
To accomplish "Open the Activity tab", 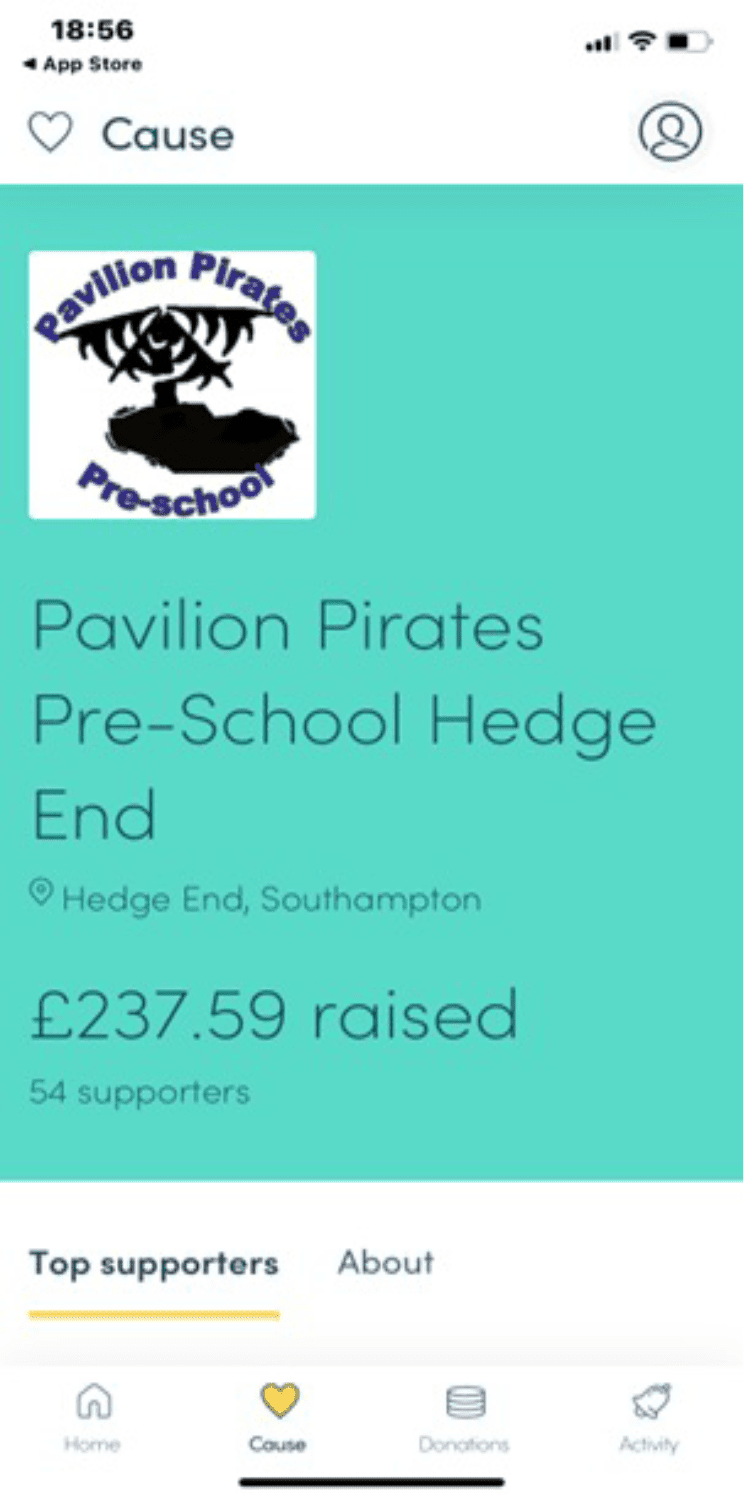I will pos(649,1415).
